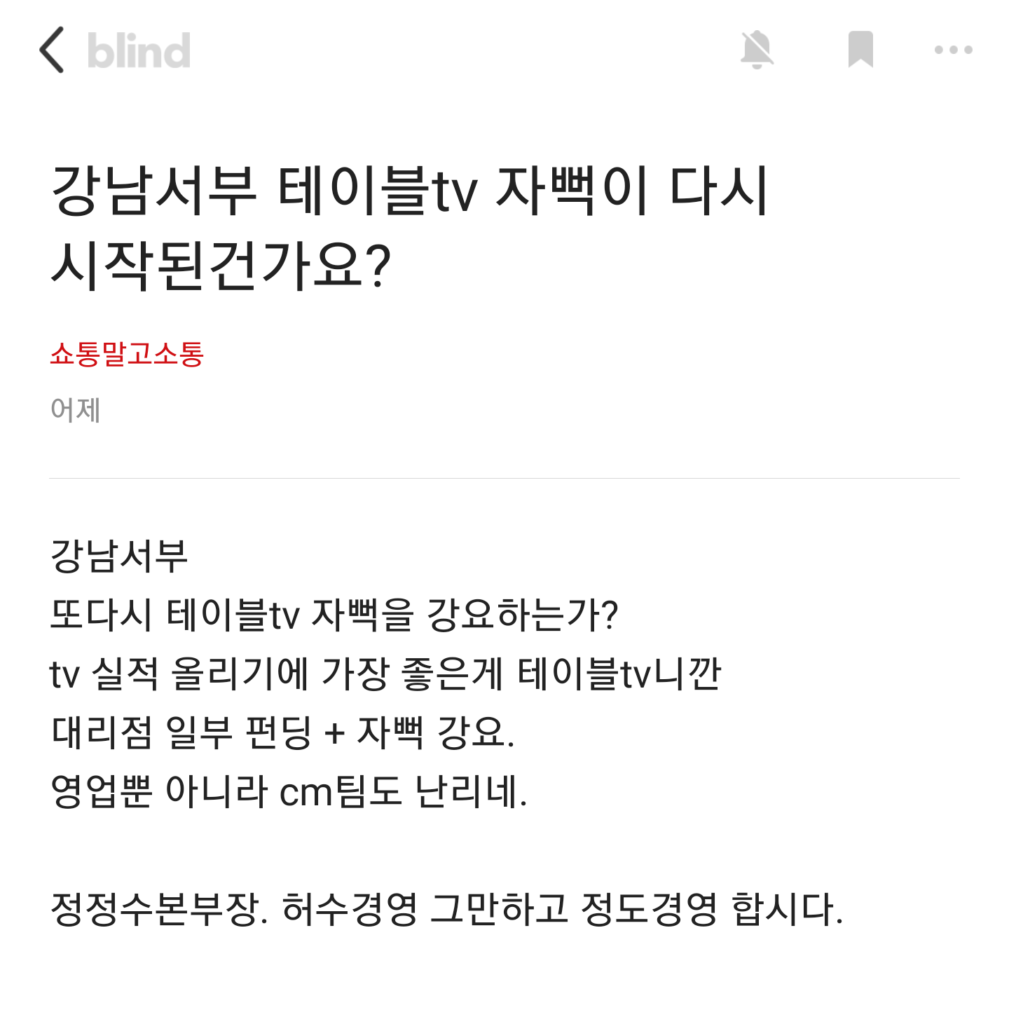Open the 쇼통말고소통 channel link
The width and height of the screenshot is (1009, 1024).
pyautogui.click(x=126, y=354)
